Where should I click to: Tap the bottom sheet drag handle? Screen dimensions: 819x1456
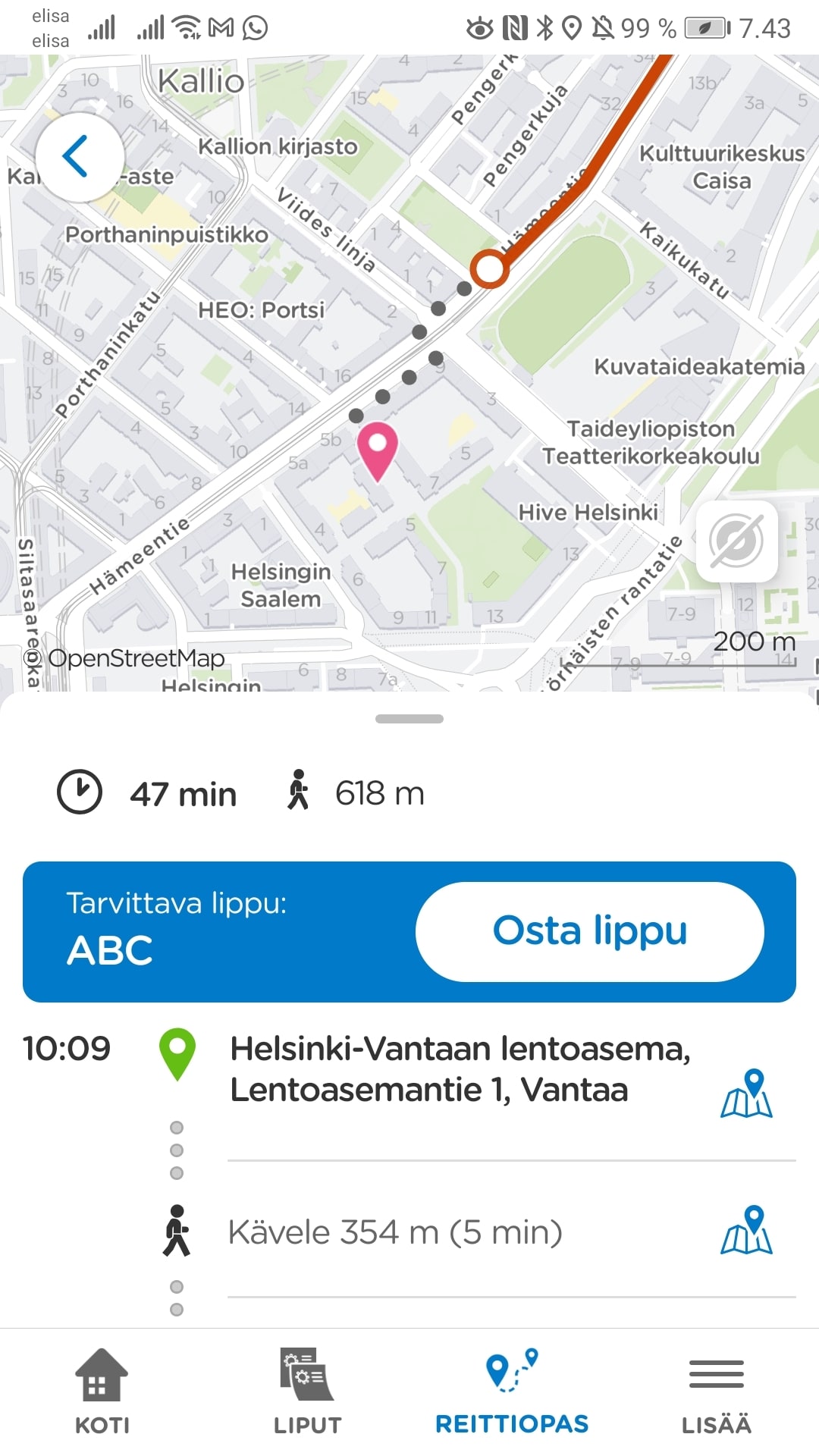(x=409, y=719)
